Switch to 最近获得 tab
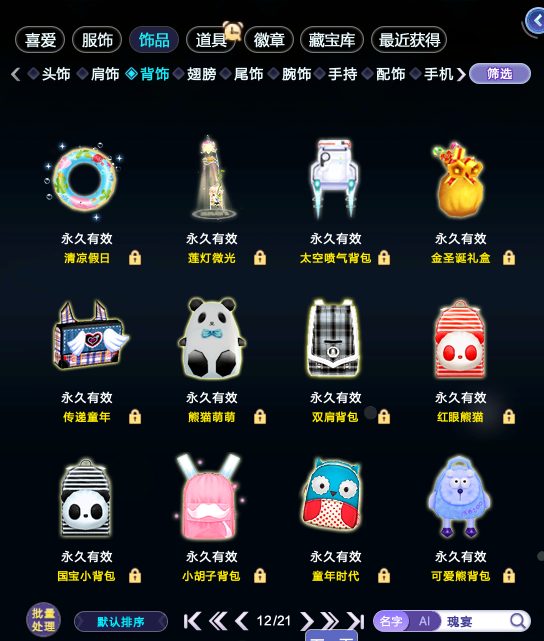Viewport: 544px width, 641px height. point(409,40)
